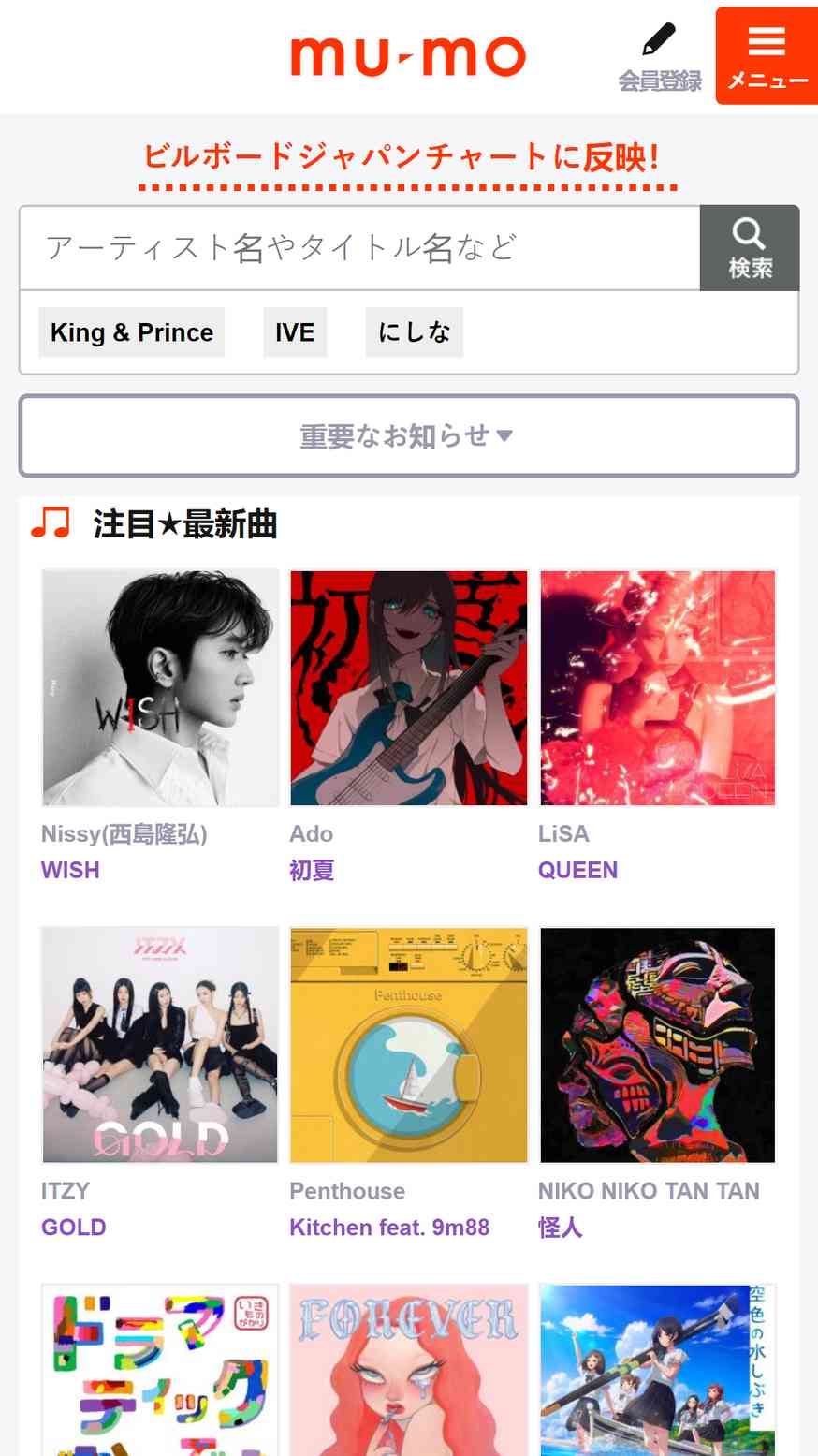Open LiSA QUEEN album cover

(657, 688)
